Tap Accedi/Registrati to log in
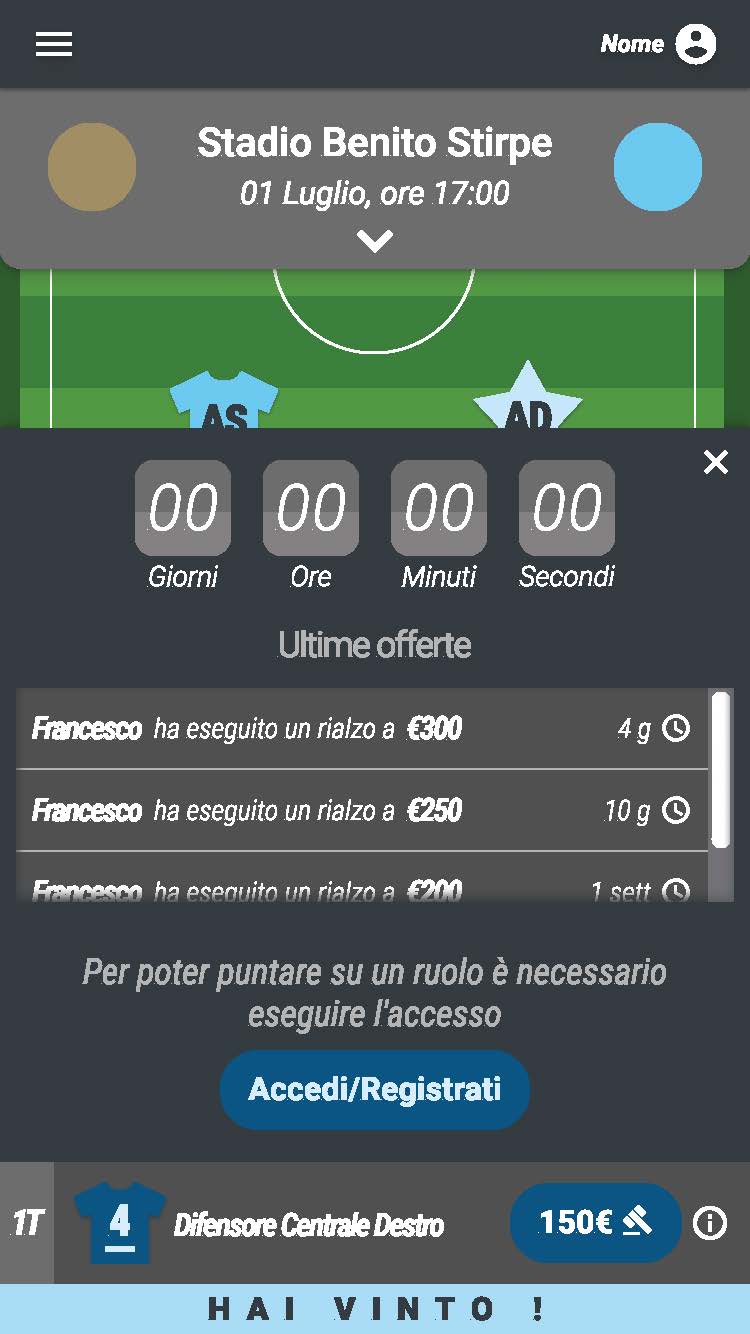This screenshot has height=1334, width=750. (374, 1089)
